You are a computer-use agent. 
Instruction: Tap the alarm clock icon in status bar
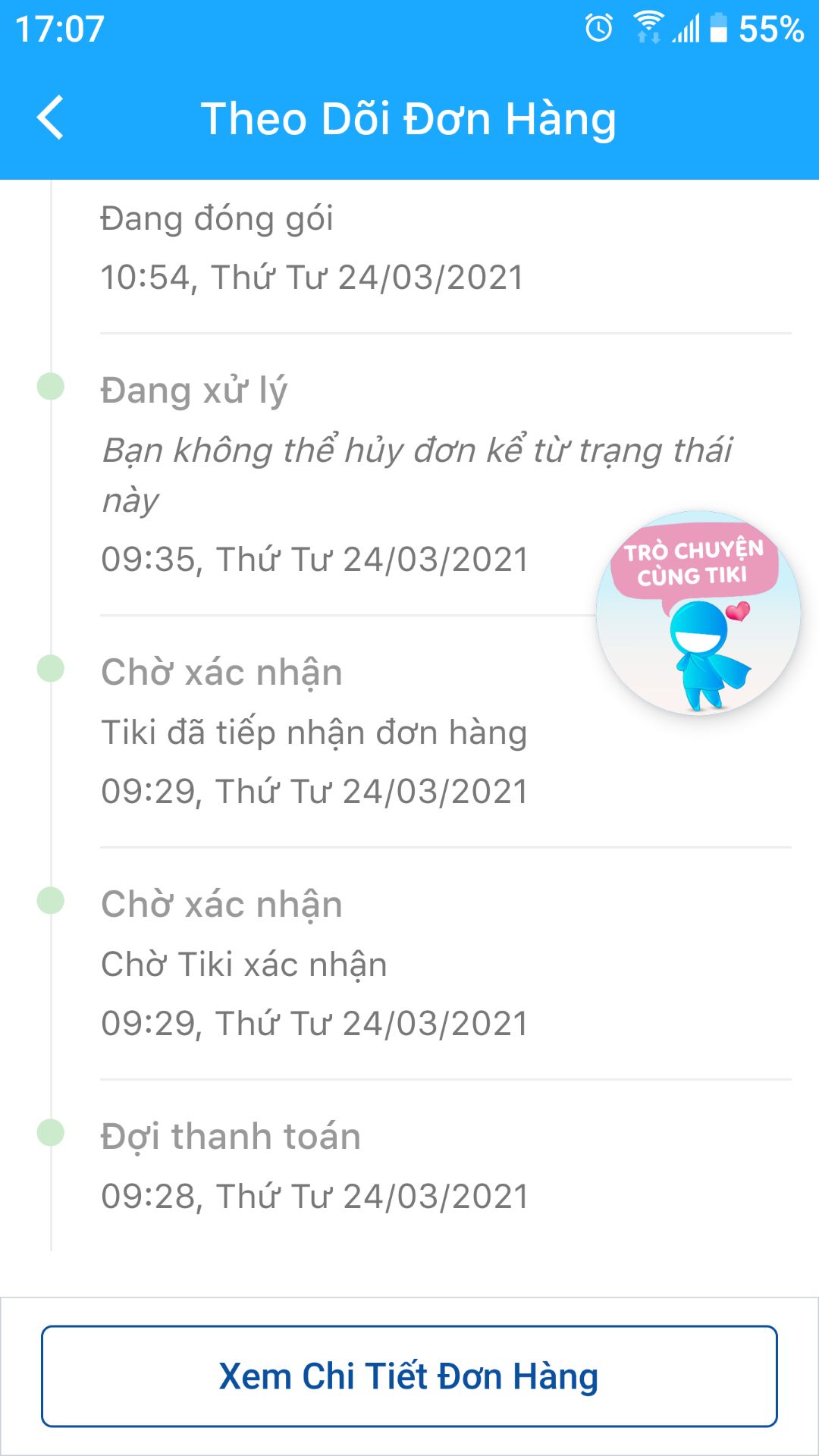[598, 27]
